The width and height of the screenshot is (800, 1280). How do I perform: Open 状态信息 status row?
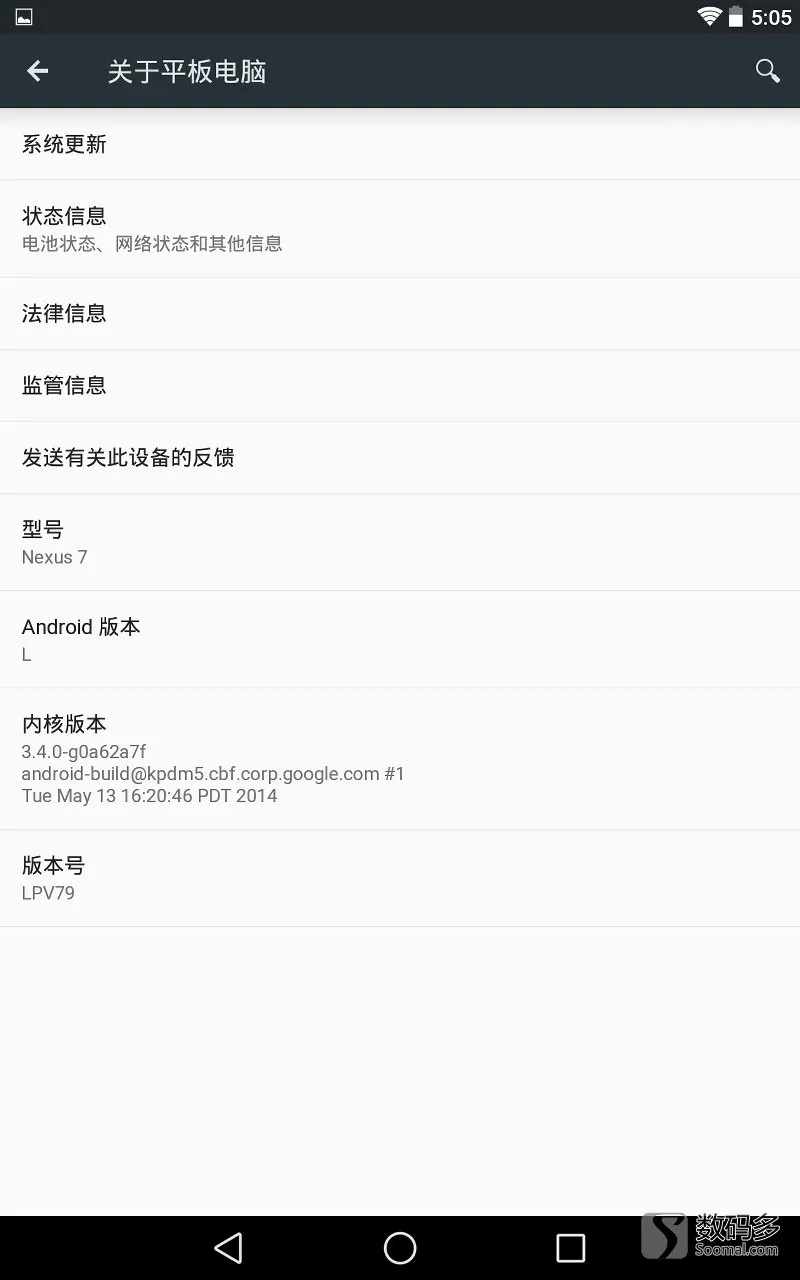click(400, 229)
